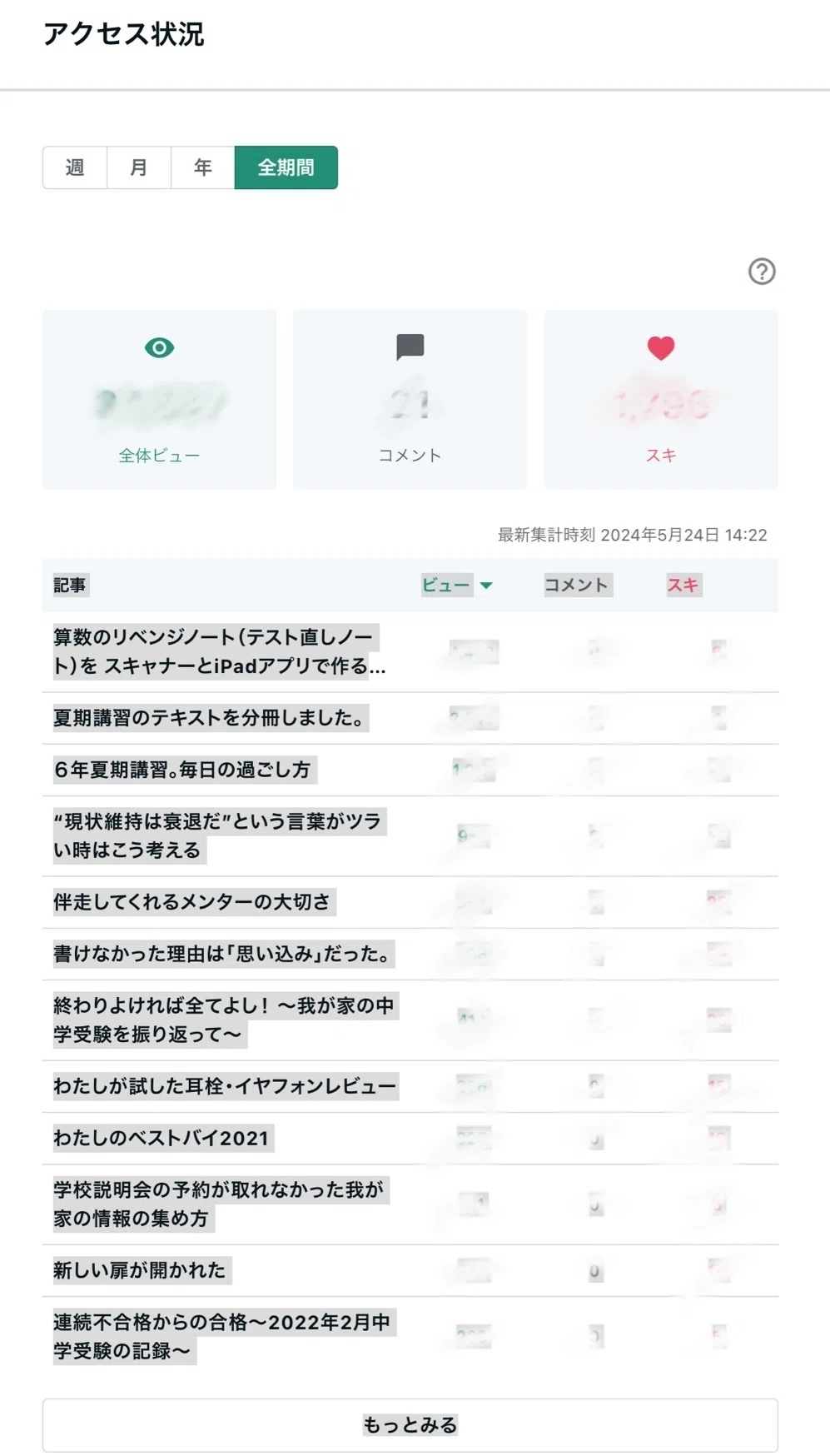Tap もっとみる to load more articles
Image resolution: width=830 pixels, height=1456 pixels.
(x=410, y=1425)
